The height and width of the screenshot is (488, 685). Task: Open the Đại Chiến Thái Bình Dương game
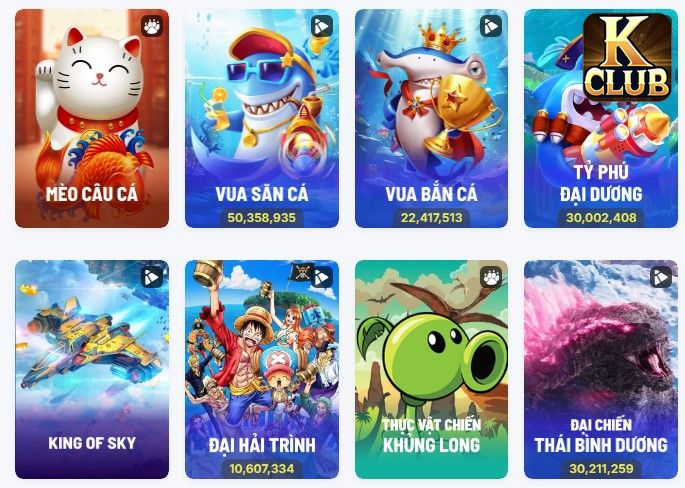(600, 368)
